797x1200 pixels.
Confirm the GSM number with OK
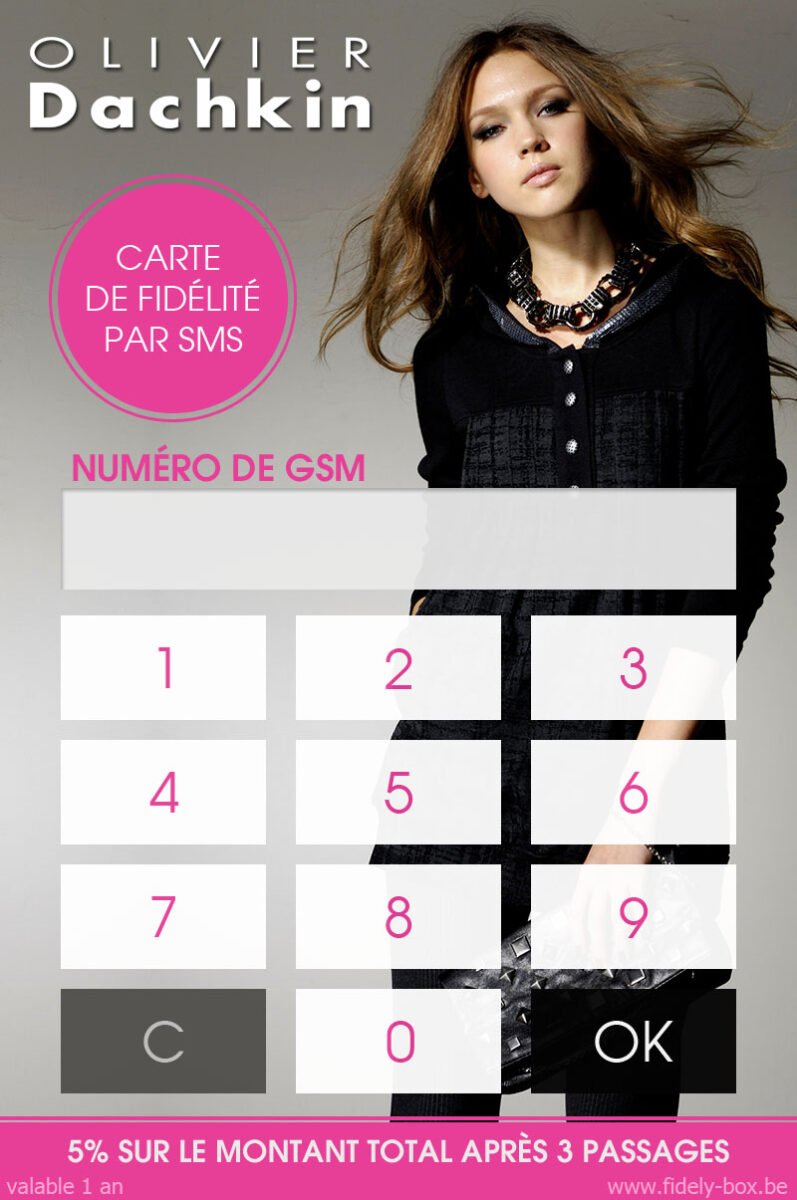point(633,1041)
